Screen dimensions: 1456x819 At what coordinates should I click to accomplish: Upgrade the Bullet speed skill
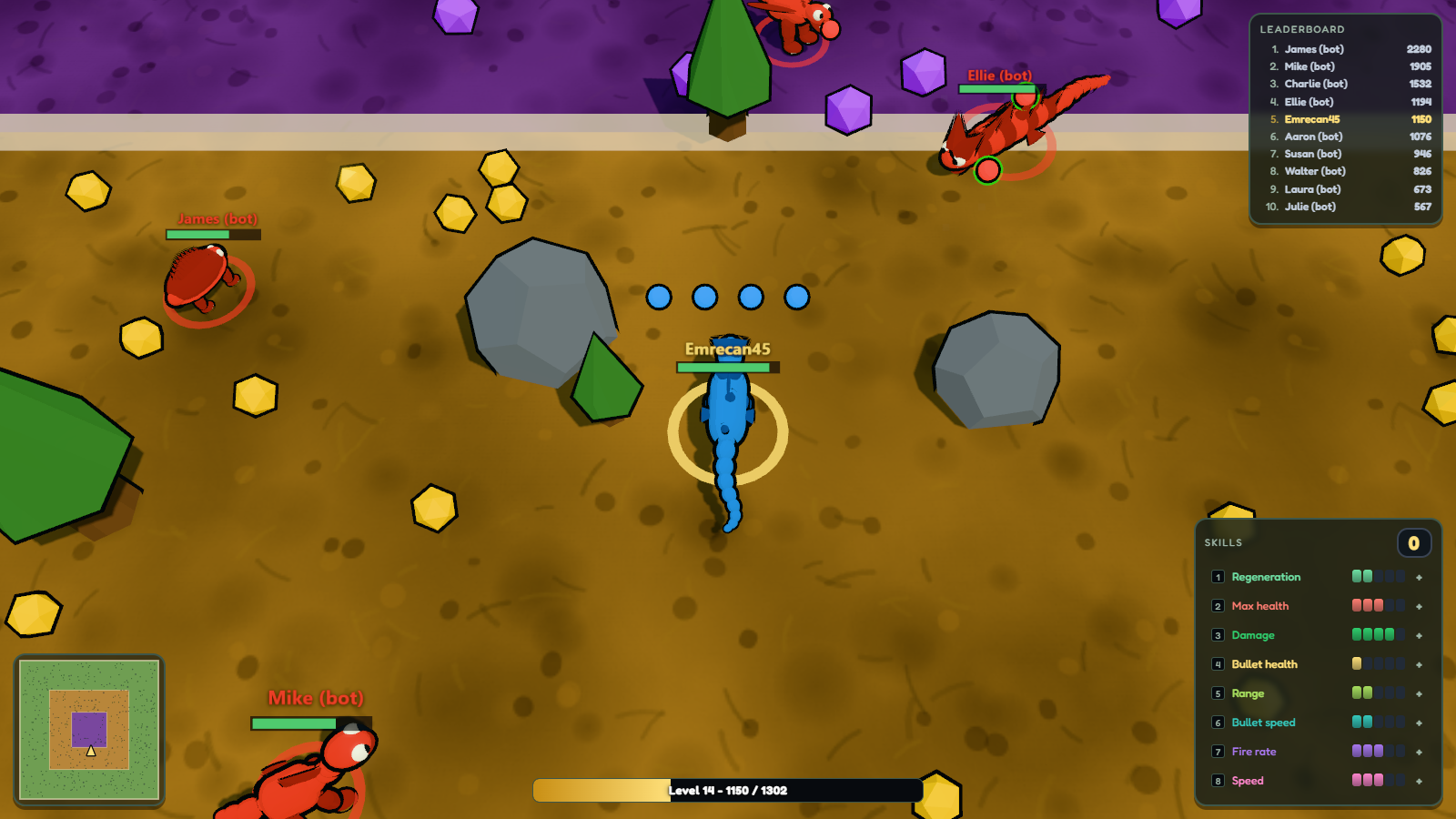coord(1419,723)
